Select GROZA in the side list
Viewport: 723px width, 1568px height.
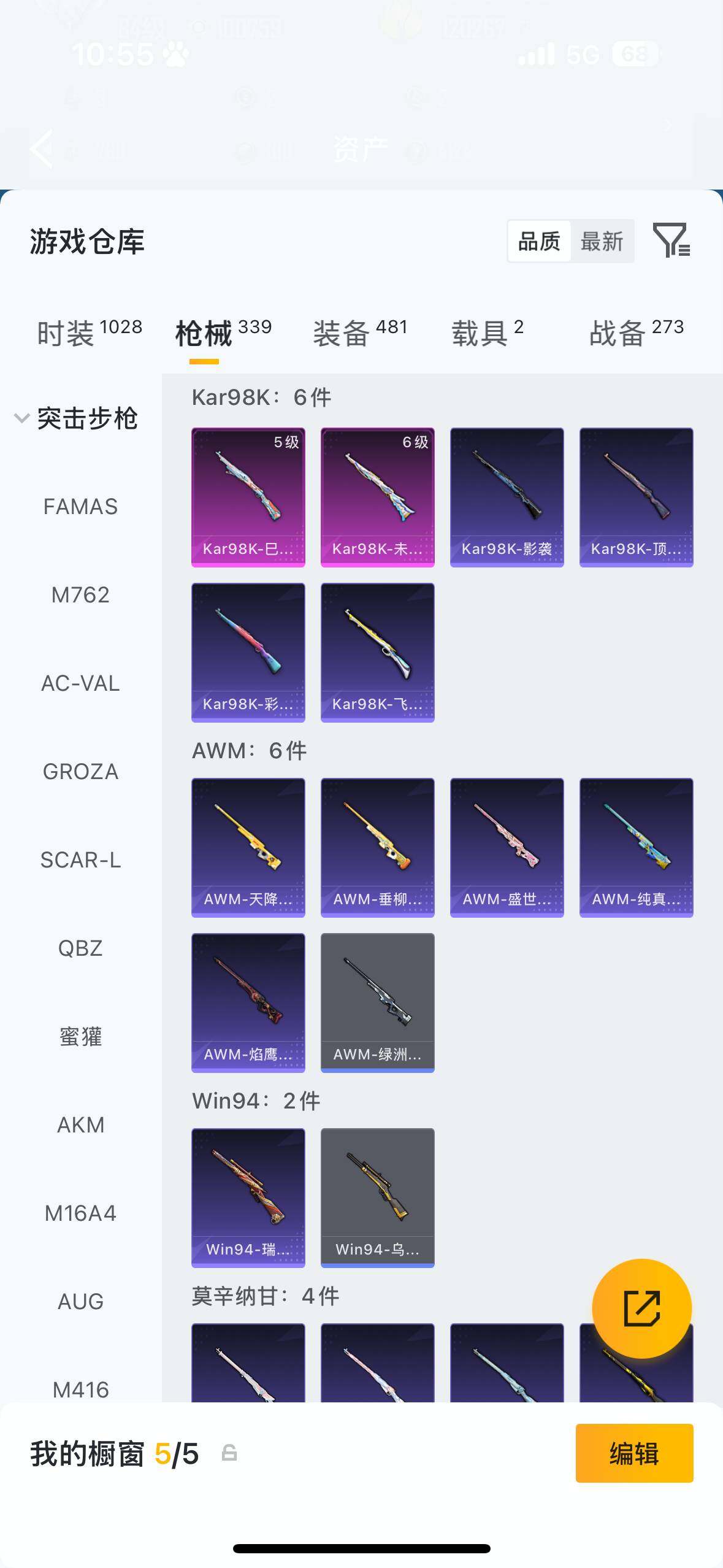(x=80, y=772)
